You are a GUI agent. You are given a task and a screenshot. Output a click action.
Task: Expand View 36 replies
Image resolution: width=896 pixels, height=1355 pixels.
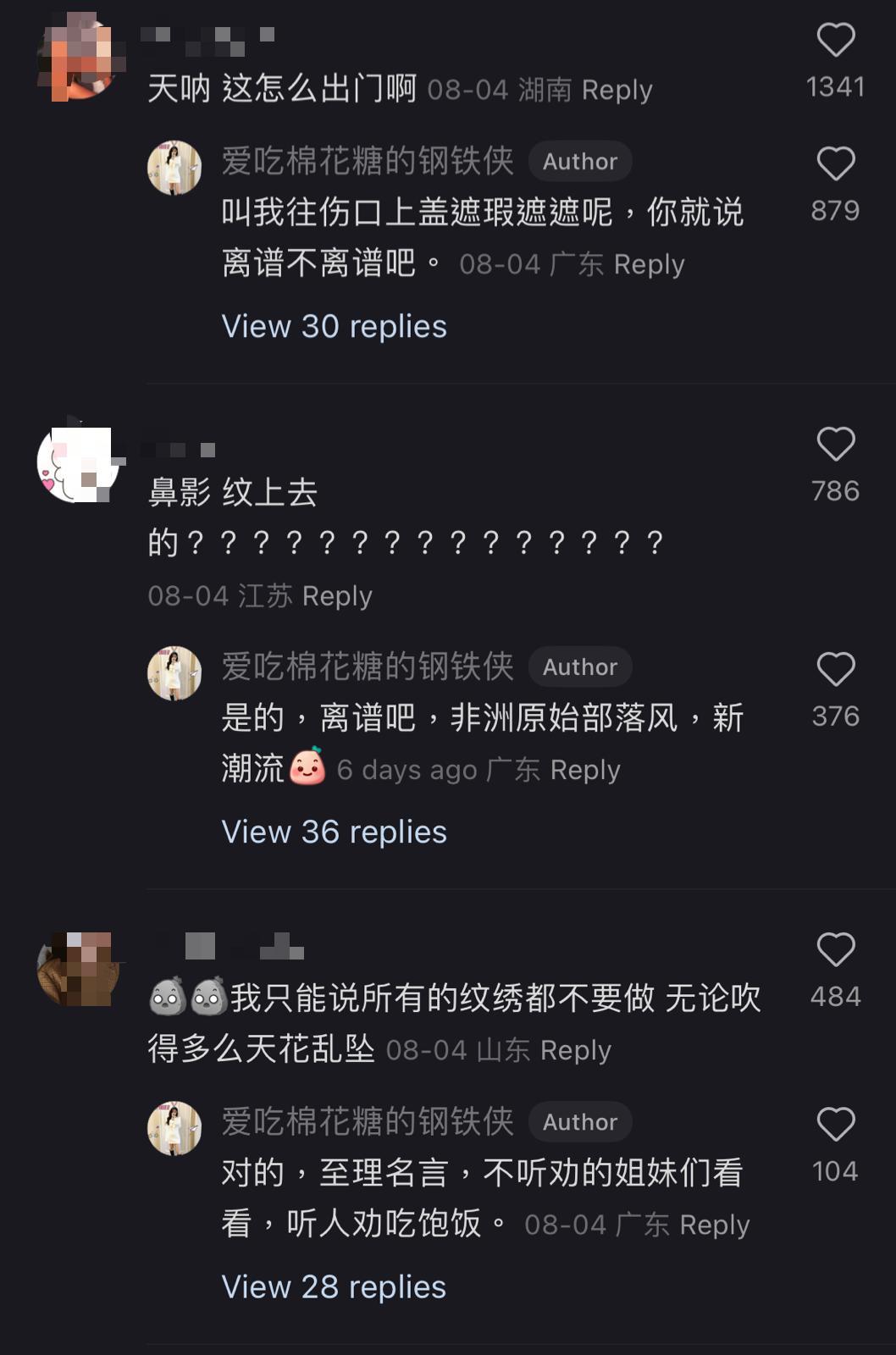(334, 832)
